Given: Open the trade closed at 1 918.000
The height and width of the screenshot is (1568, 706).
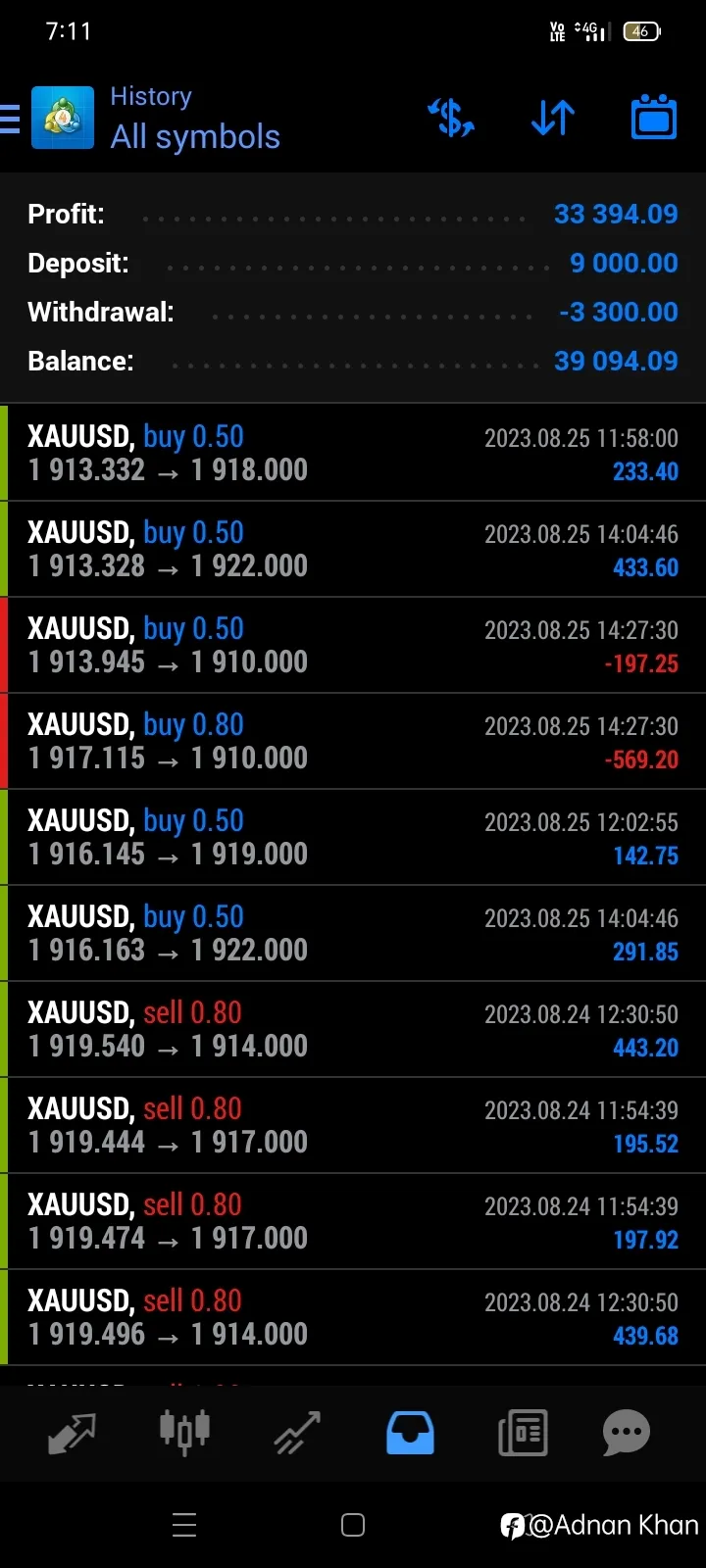Looking at the screenshot, I should [x=353, y=453].
